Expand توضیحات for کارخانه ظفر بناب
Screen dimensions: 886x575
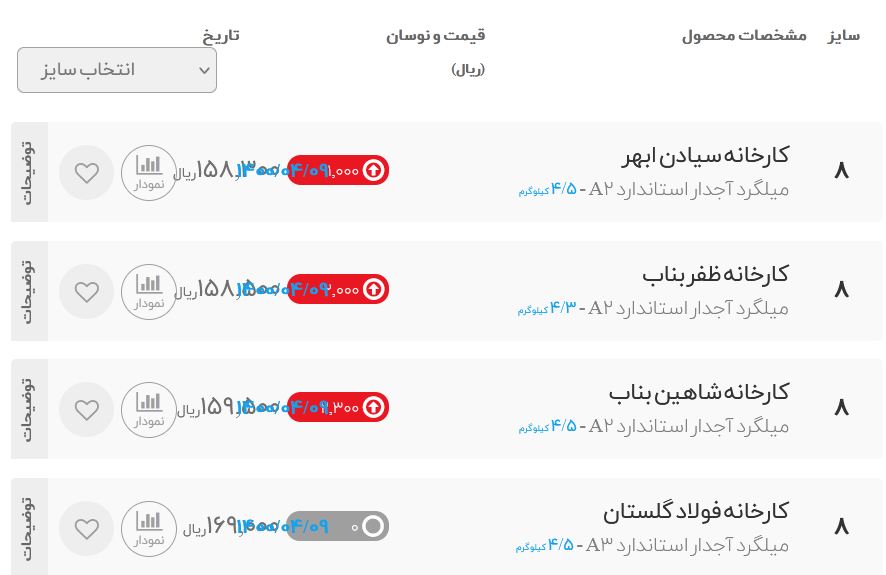29,291
